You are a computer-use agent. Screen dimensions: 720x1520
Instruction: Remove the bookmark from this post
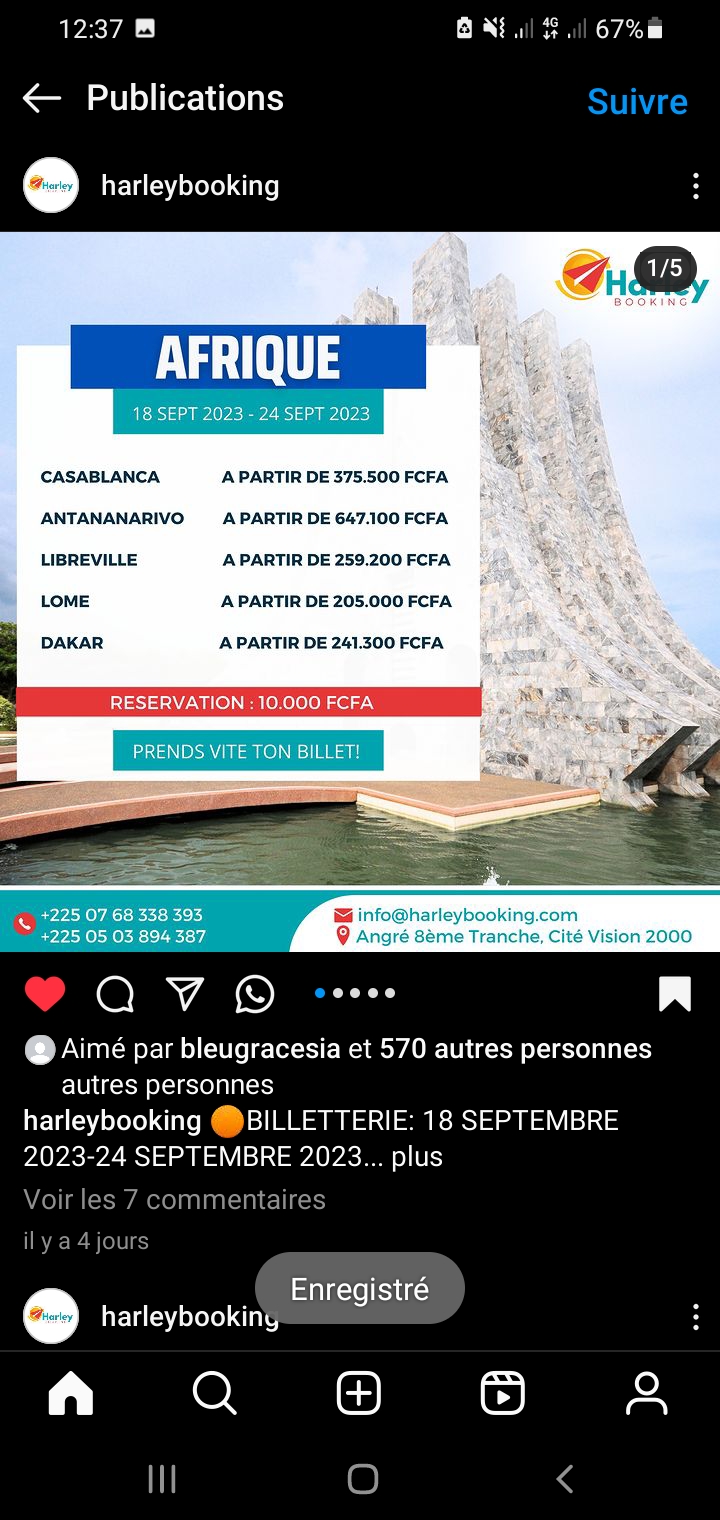tap(675, 994)
